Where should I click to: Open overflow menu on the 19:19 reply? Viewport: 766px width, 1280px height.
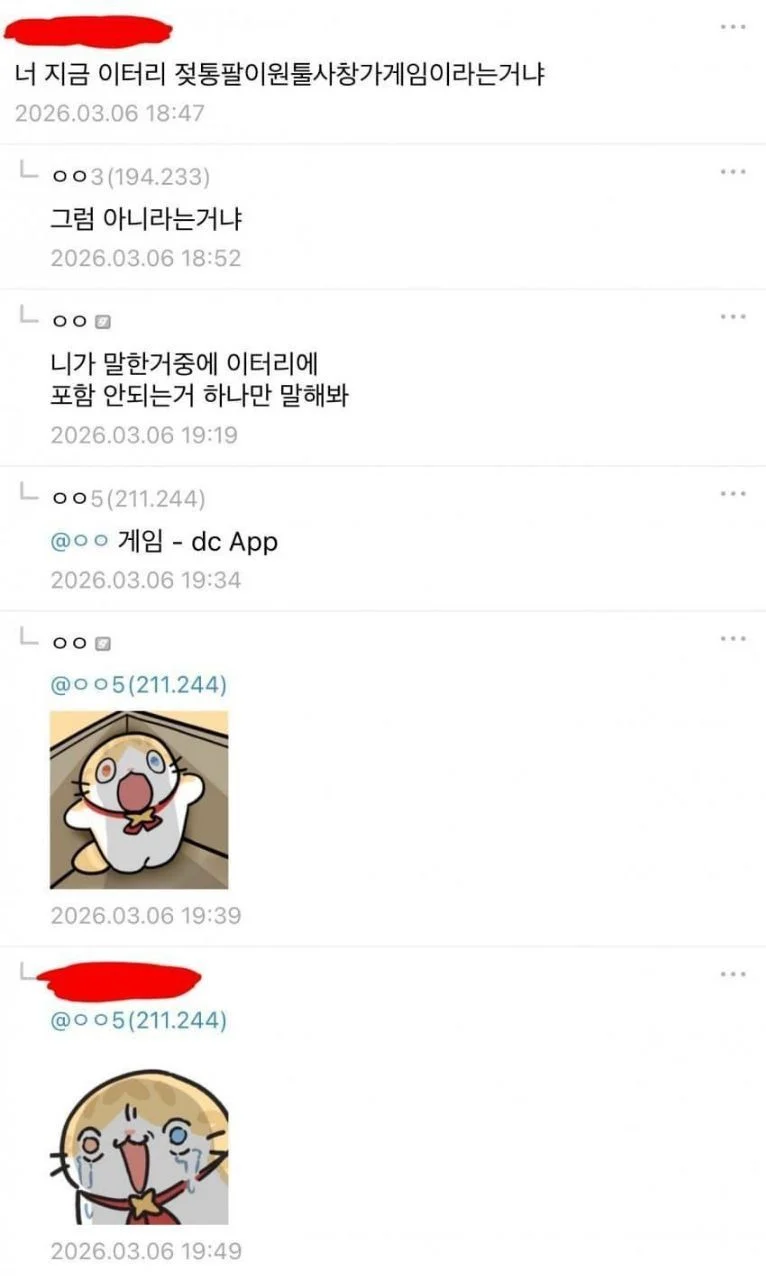pos(733,317)
